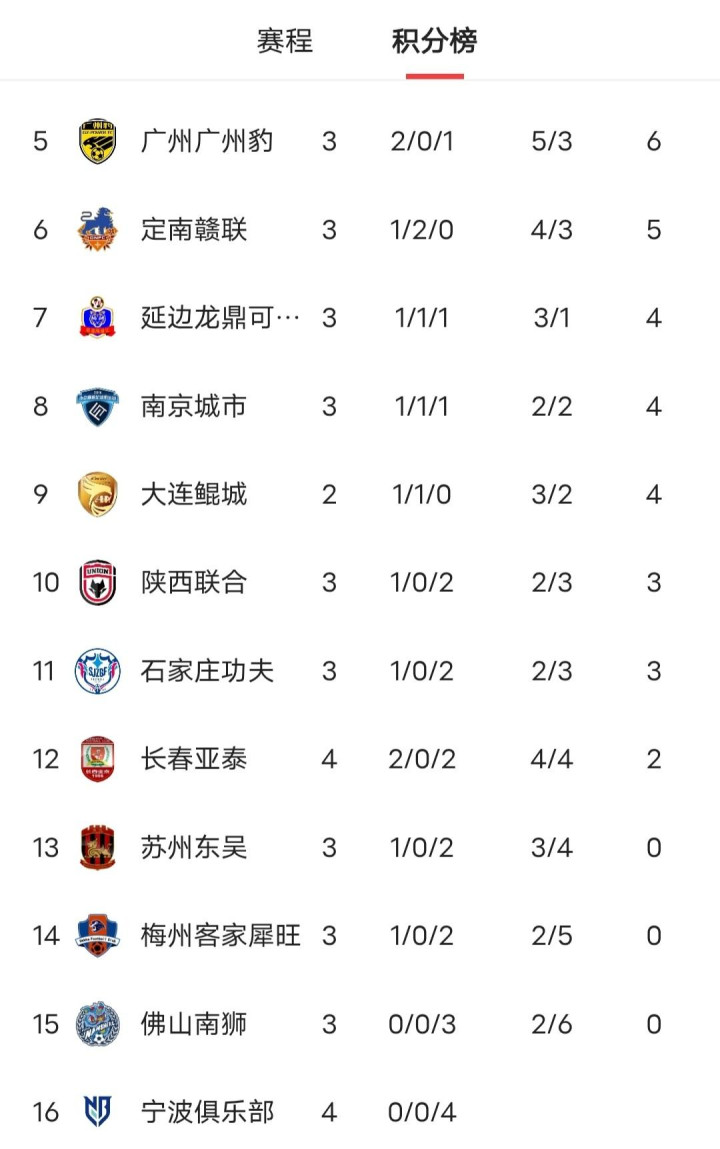View the 南京城市 team row
Image resolution: width=720 pixels, height=1149 pixels.
pyautogui.click(x=194, y=406)
